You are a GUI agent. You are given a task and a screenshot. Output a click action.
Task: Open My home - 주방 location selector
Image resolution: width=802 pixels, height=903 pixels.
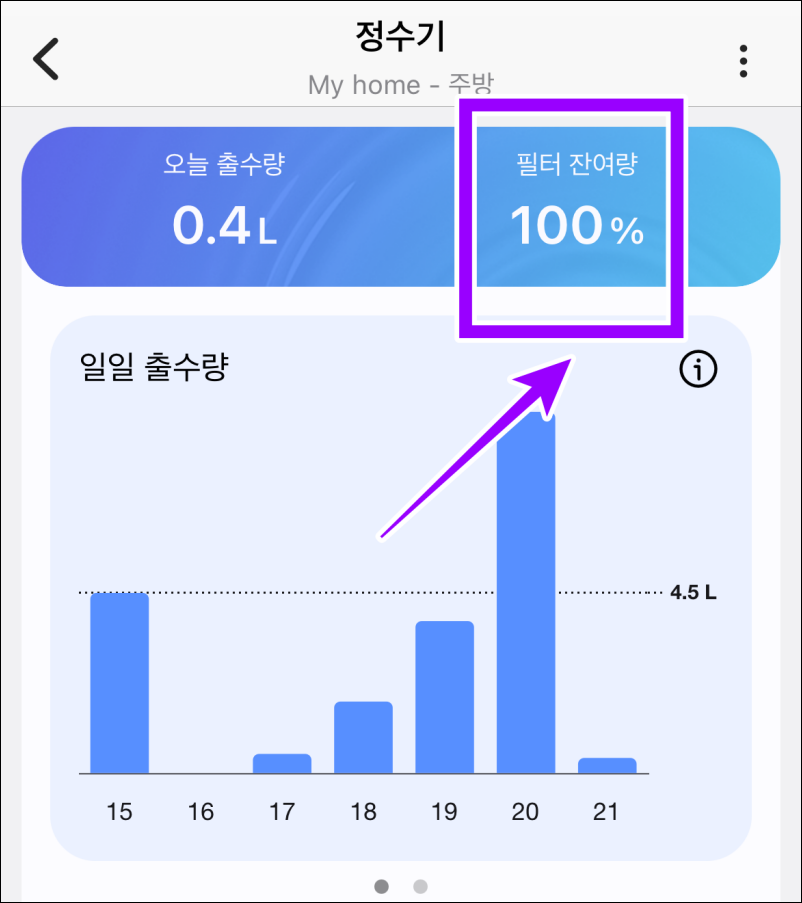(399, 85)
